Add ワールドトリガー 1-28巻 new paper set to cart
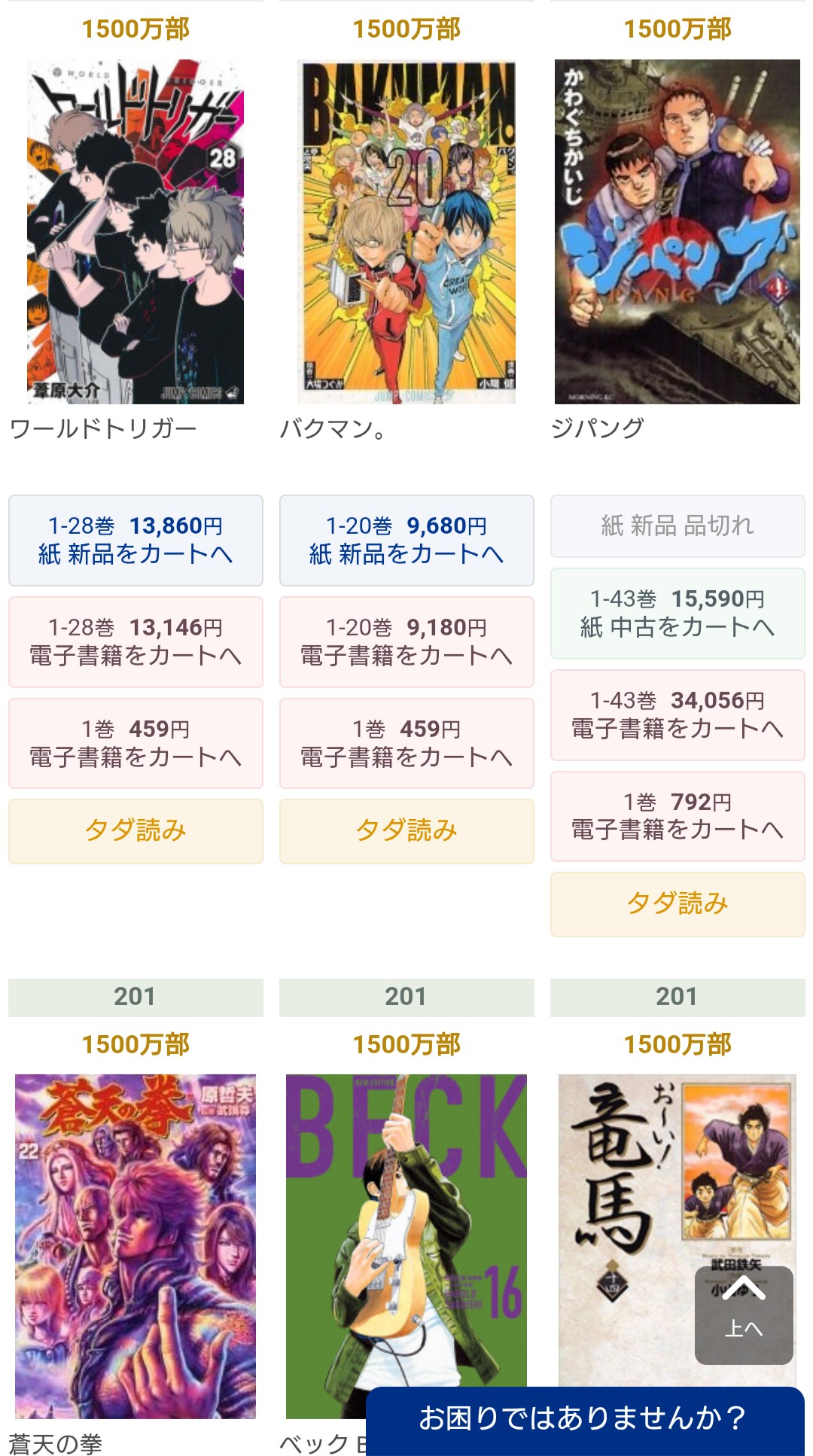 pos(135,540)
